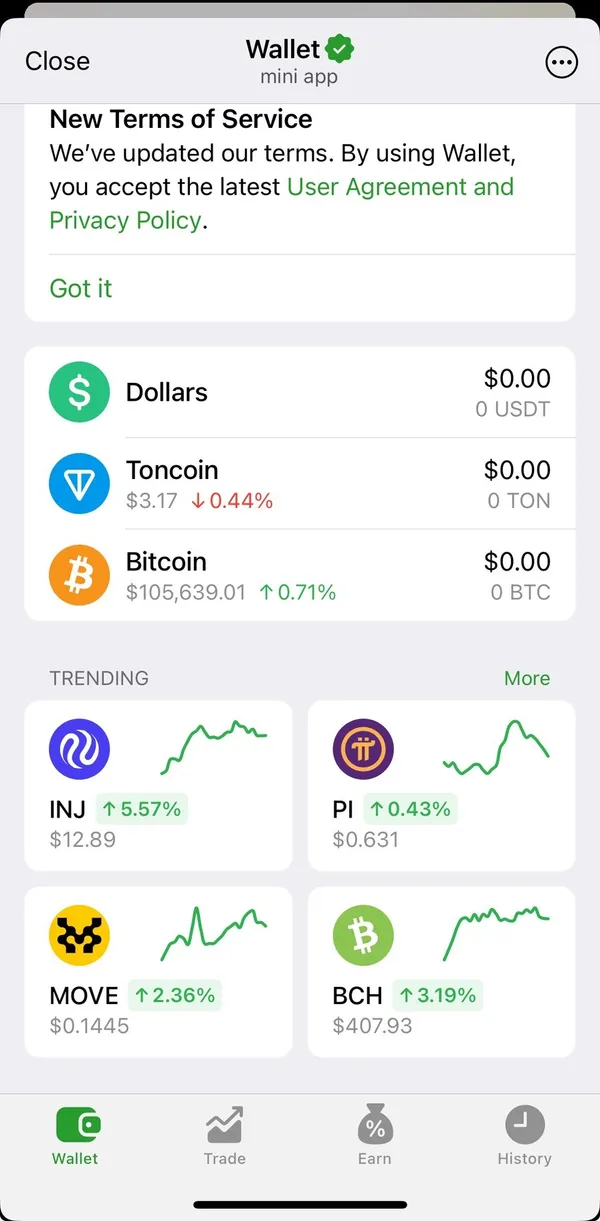Open the three-dot options menu

[561, 62]
